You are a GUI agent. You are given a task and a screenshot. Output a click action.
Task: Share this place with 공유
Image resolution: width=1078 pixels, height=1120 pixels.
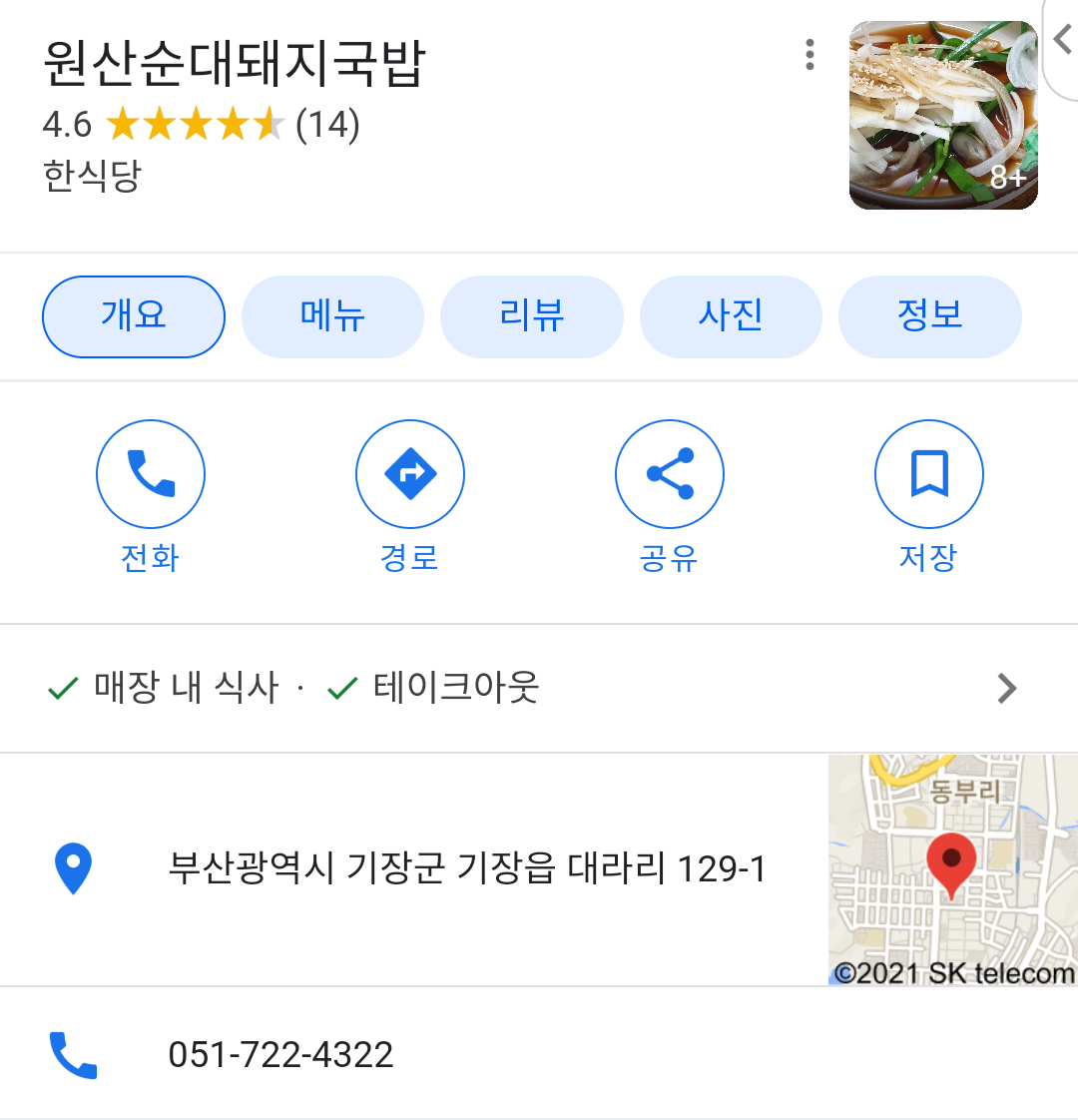[670, 474]
